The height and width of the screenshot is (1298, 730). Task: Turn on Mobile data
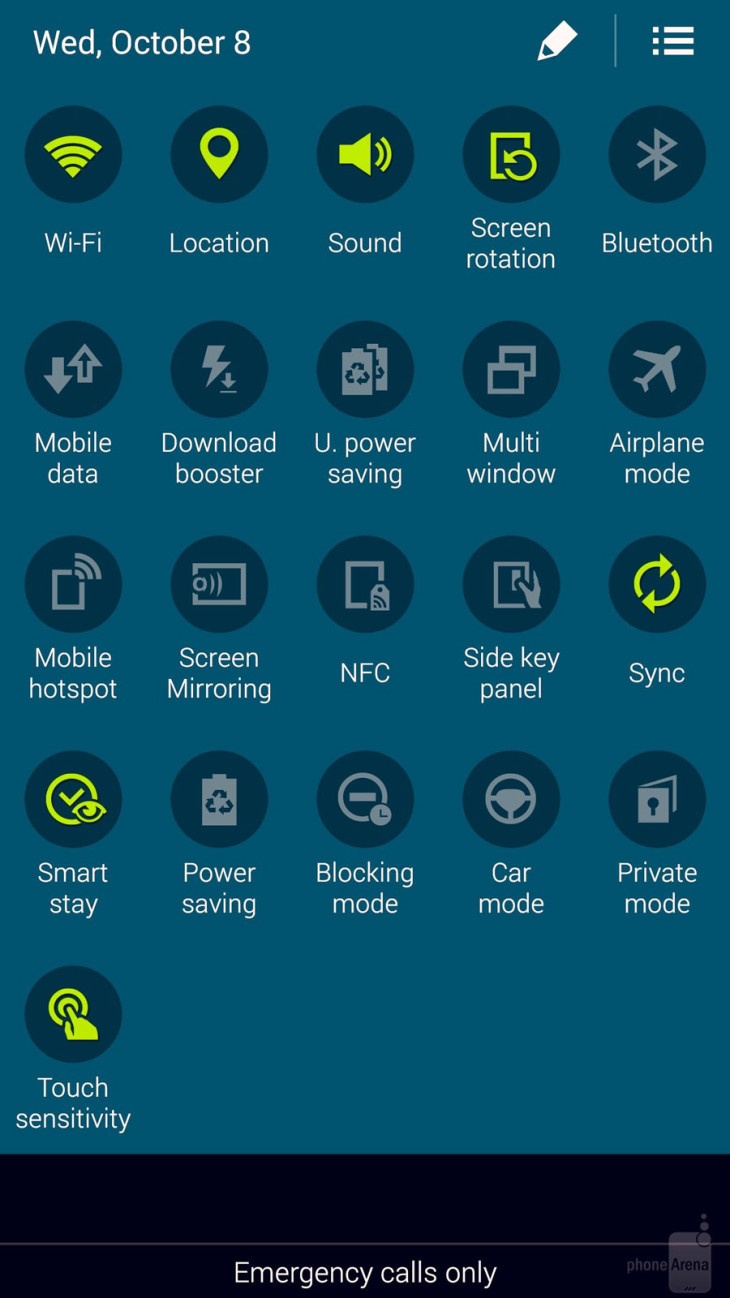73,370
